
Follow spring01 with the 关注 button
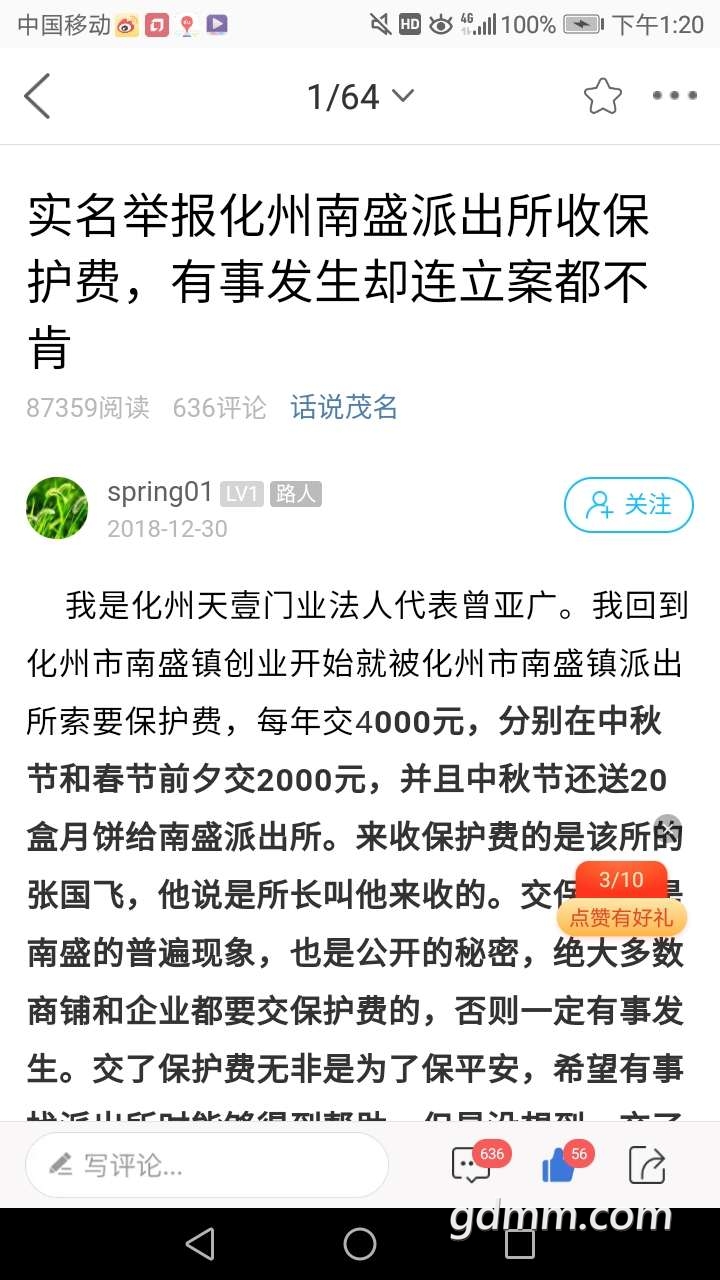pos(629,505)
